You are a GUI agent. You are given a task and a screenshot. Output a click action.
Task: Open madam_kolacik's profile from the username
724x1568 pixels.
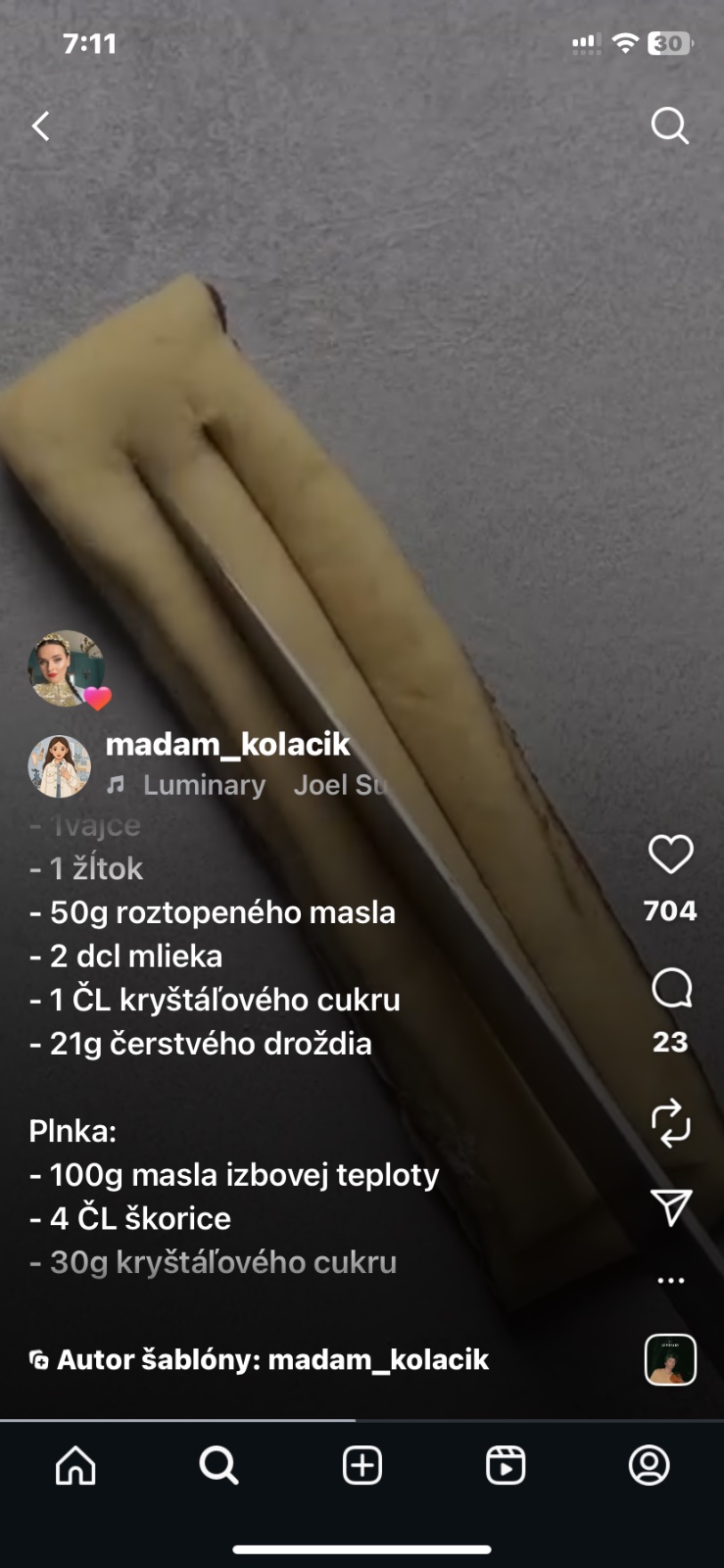pos(227,745)
